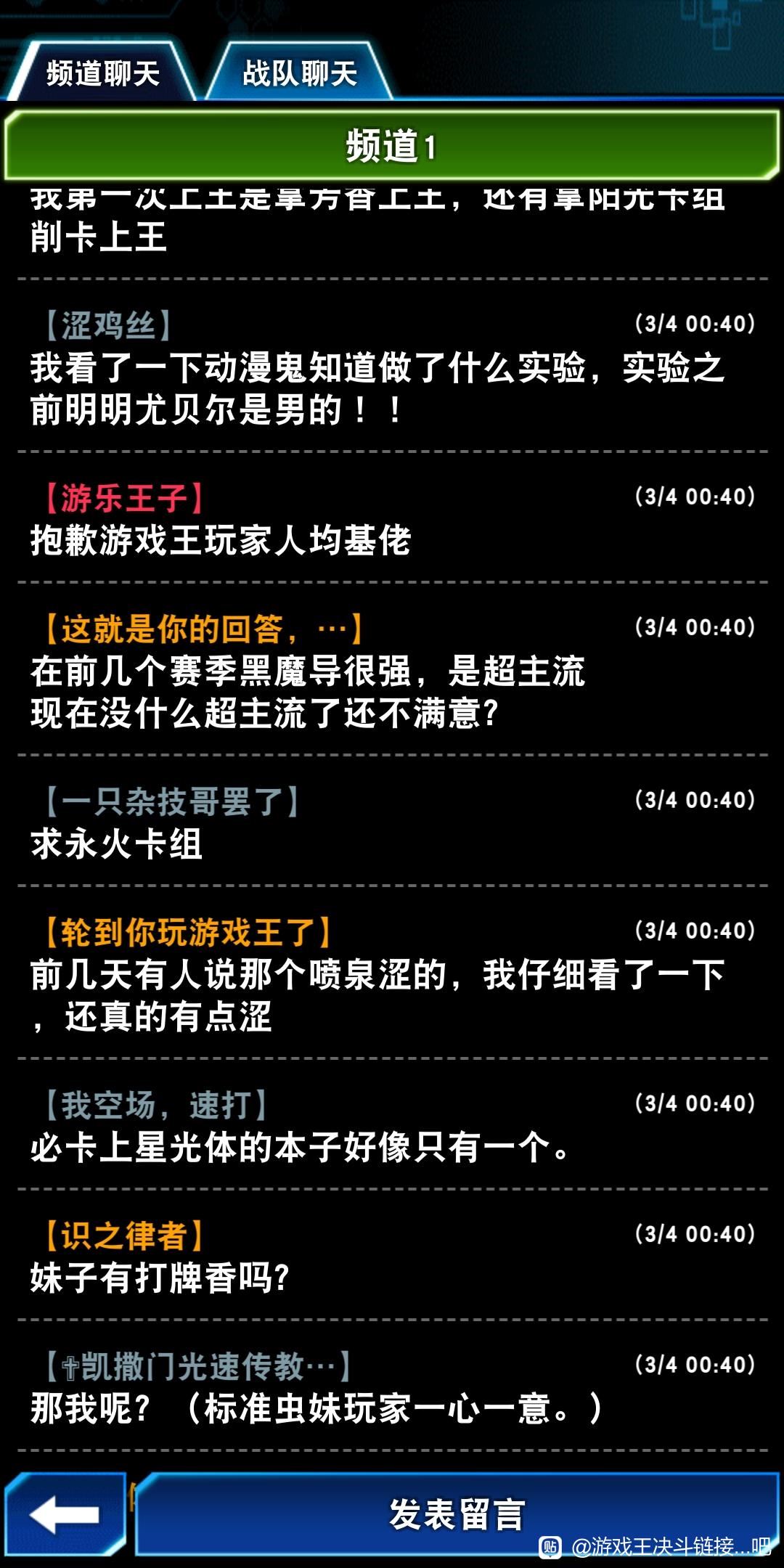Open player 游乐王子's name

coord(124,498)
